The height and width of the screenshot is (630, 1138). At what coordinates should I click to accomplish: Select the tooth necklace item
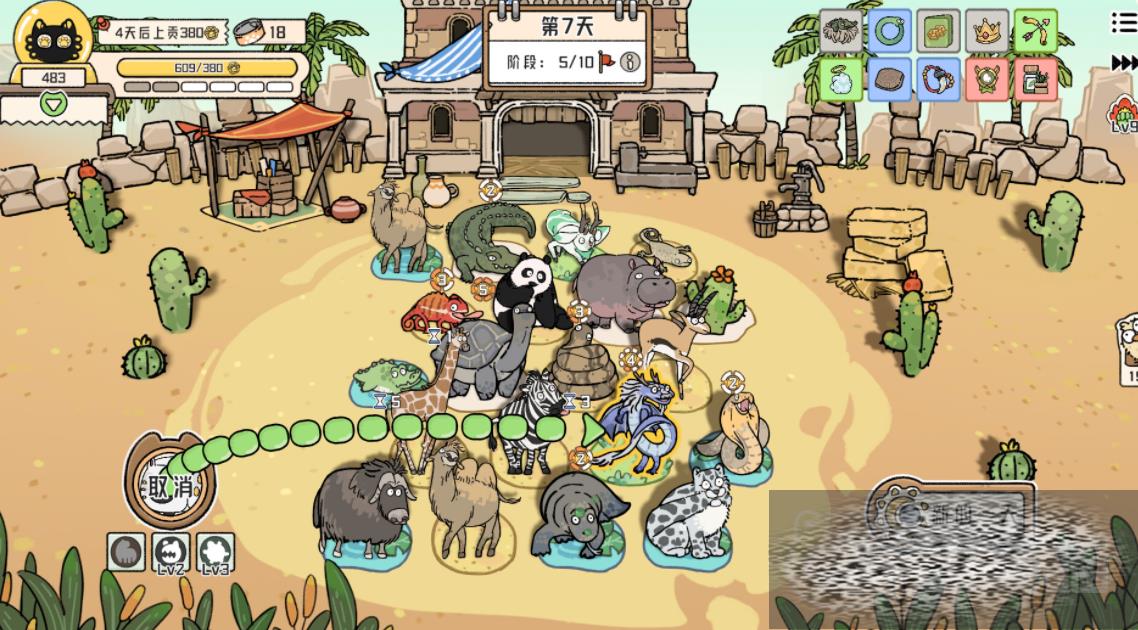pos(938,79)
